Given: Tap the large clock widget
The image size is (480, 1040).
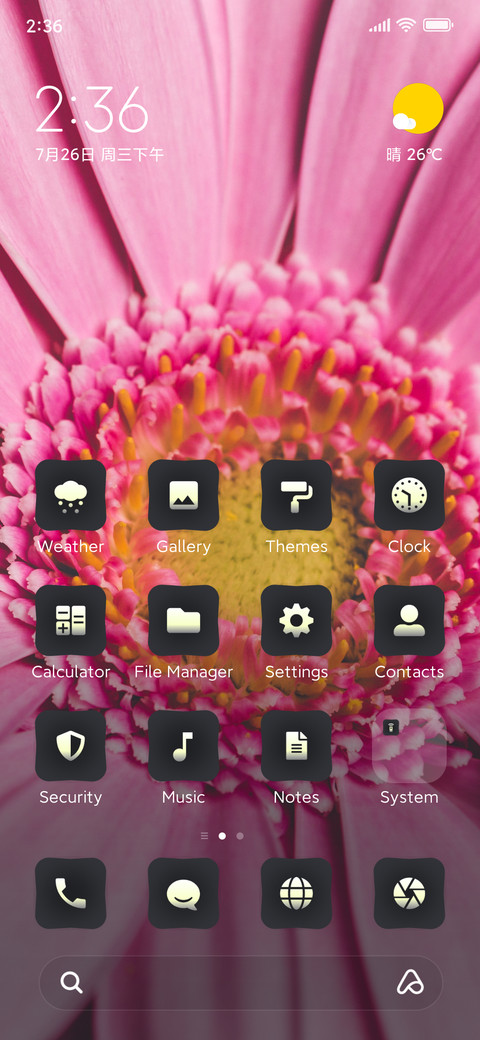Looking at the screenshot, I should click(x=93, y=109).
